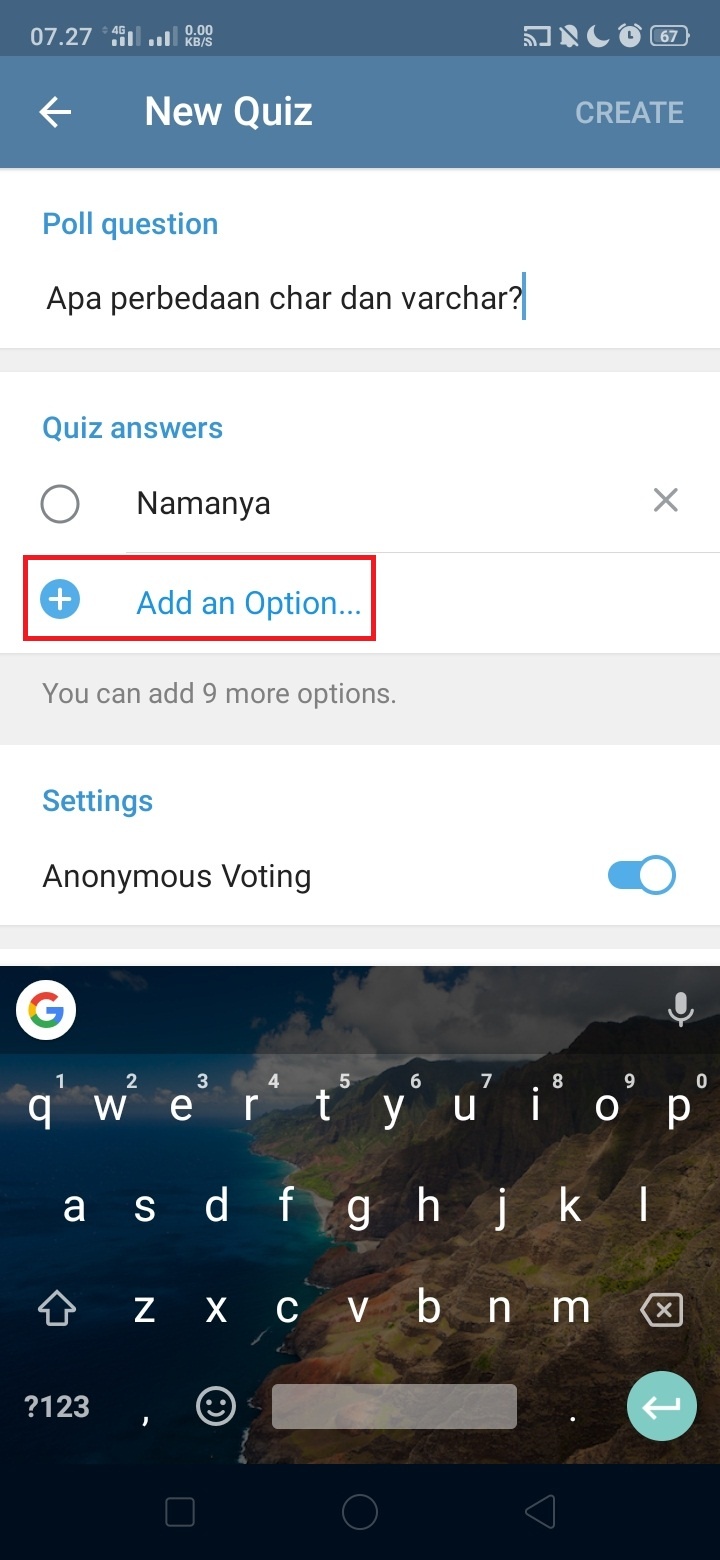This screenshot has width=720, height=1560.
Task: Tap the CREATE button
Action: click(x=629, y=112)
